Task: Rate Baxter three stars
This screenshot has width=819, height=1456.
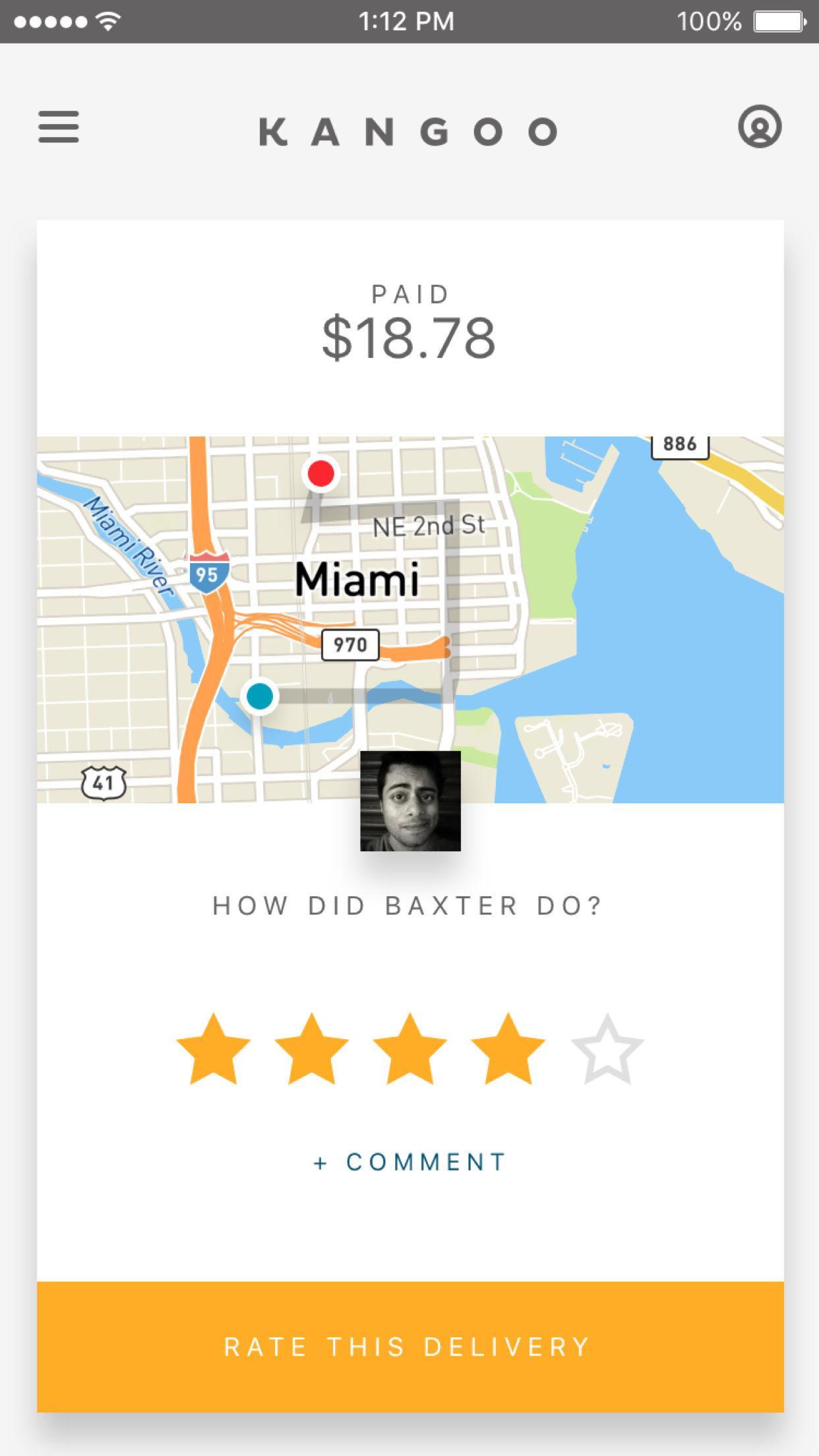Action: pyautogui.click(x=409, y=1050)
